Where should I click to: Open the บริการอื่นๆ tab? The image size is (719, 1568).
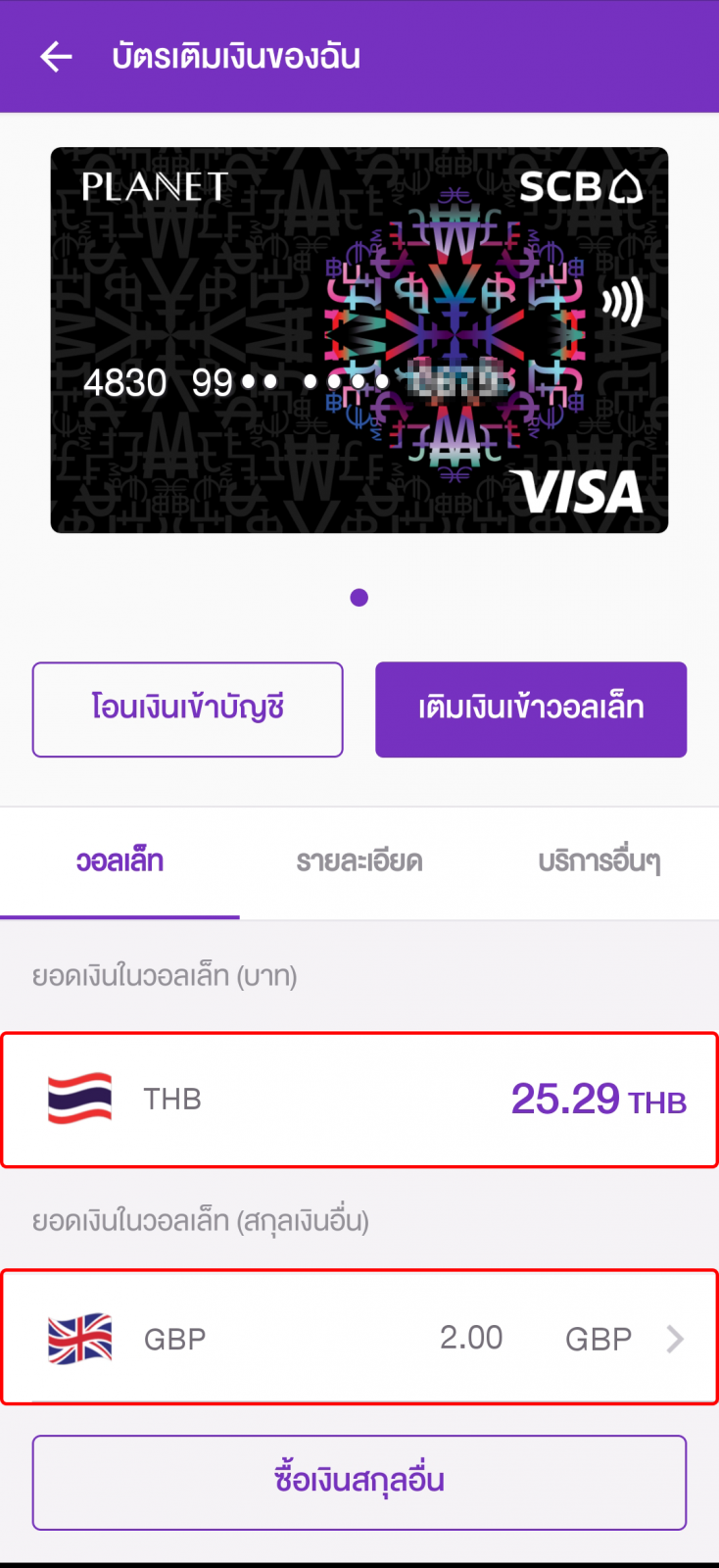(x=599, y=861)
